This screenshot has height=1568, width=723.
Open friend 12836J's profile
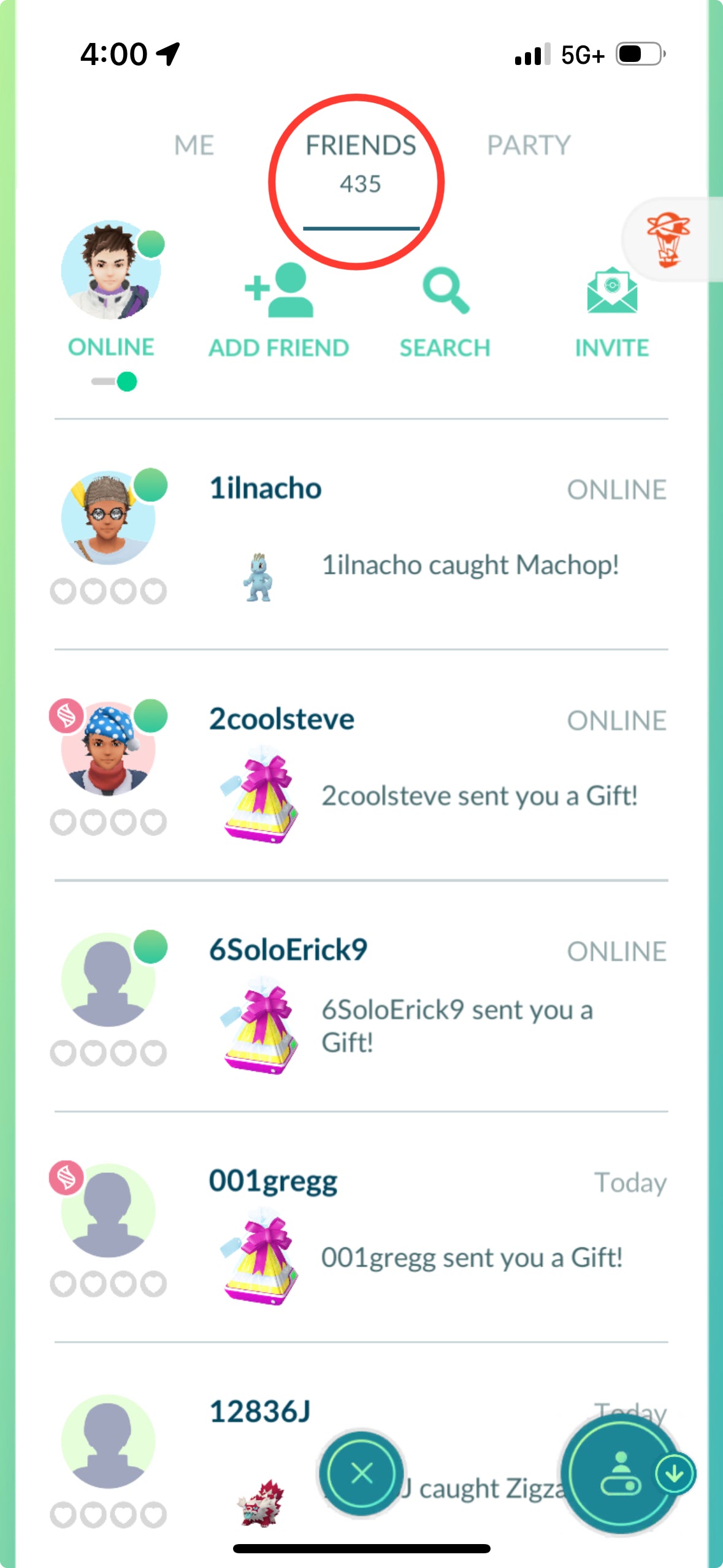coord(260,1412)
